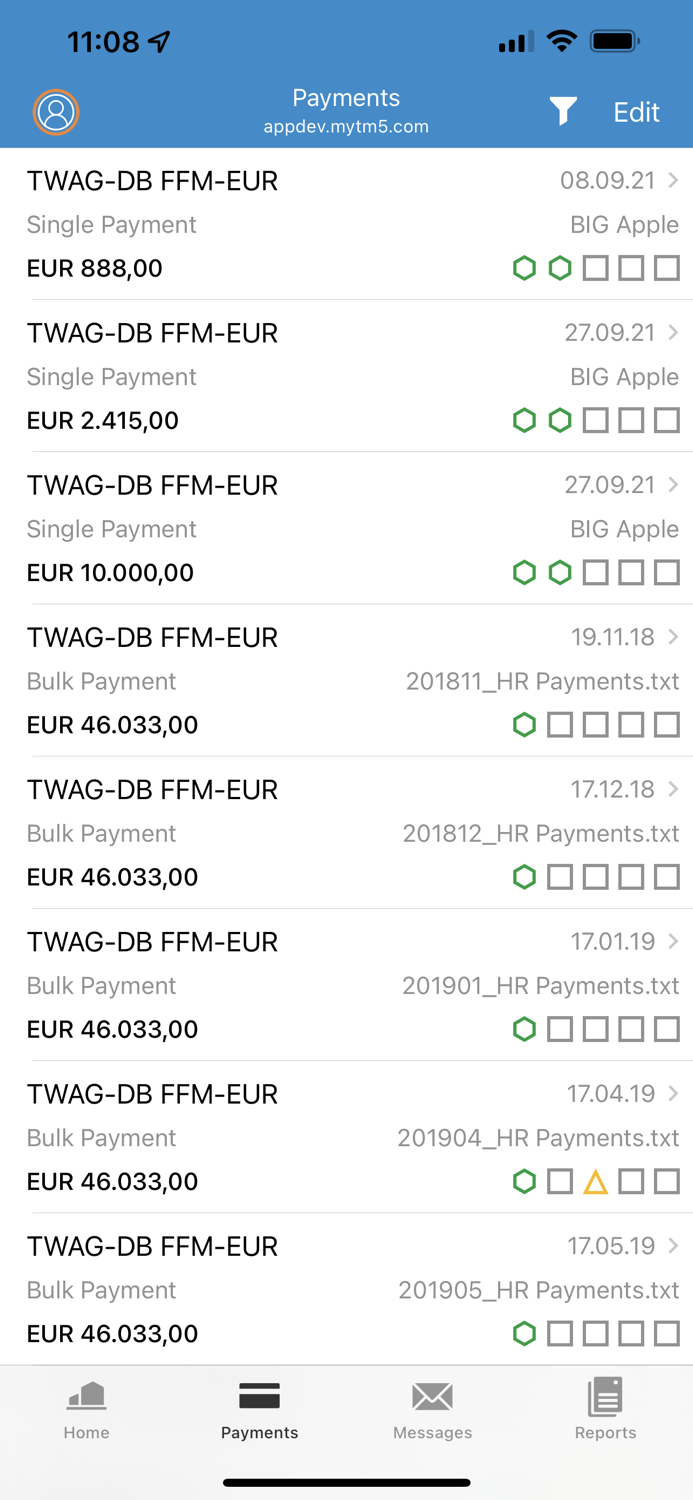Open the 201905_HR Payments.txt bulk payment
The image size is (693, 1500).
tap(346, 1289)
